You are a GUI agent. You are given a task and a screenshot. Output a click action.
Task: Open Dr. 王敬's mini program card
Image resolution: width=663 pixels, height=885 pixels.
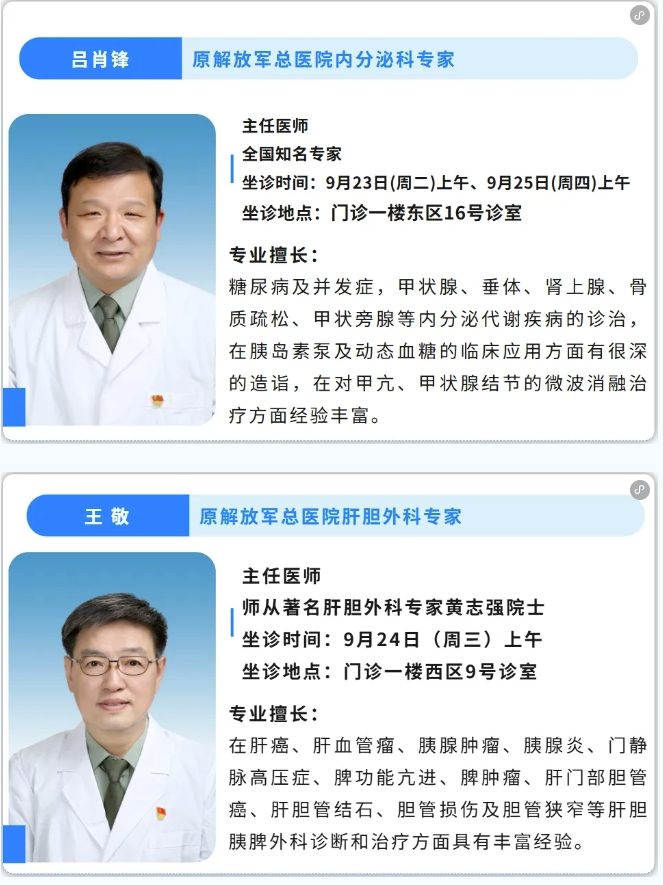tap(640, 489)
